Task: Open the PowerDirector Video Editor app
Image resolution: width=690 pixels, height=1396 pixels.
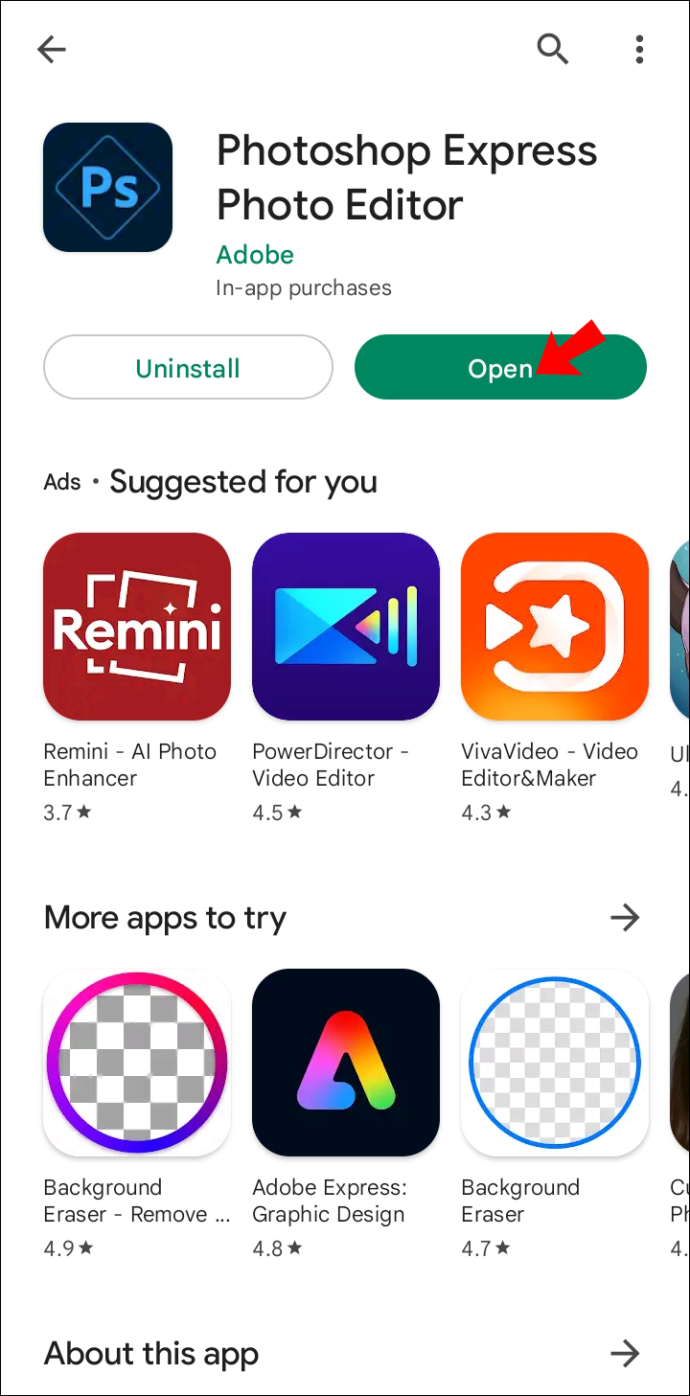Action: (x=345, y=627)
